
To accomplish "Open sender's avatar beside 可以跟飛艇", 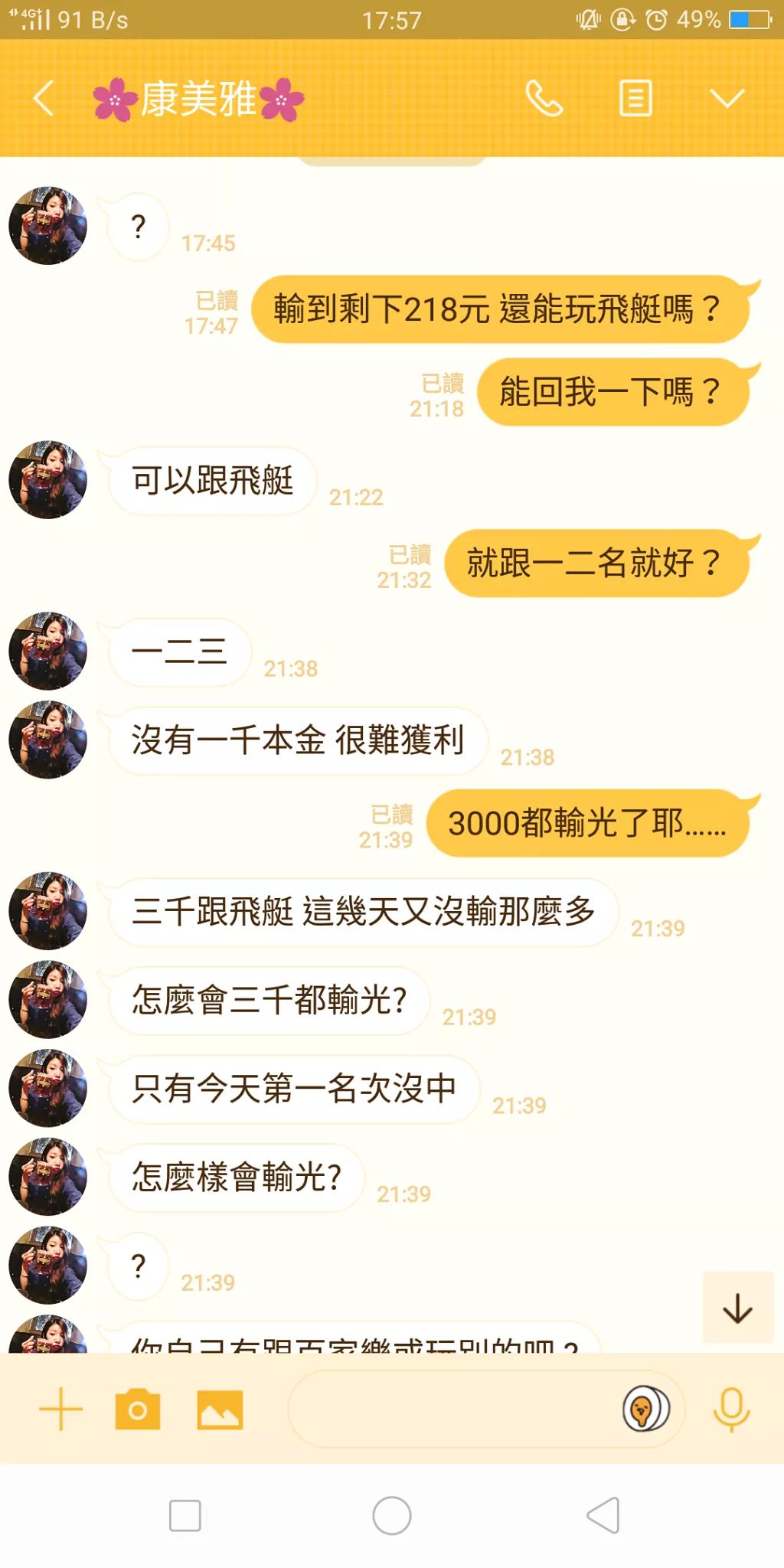I will pos(47,480).
